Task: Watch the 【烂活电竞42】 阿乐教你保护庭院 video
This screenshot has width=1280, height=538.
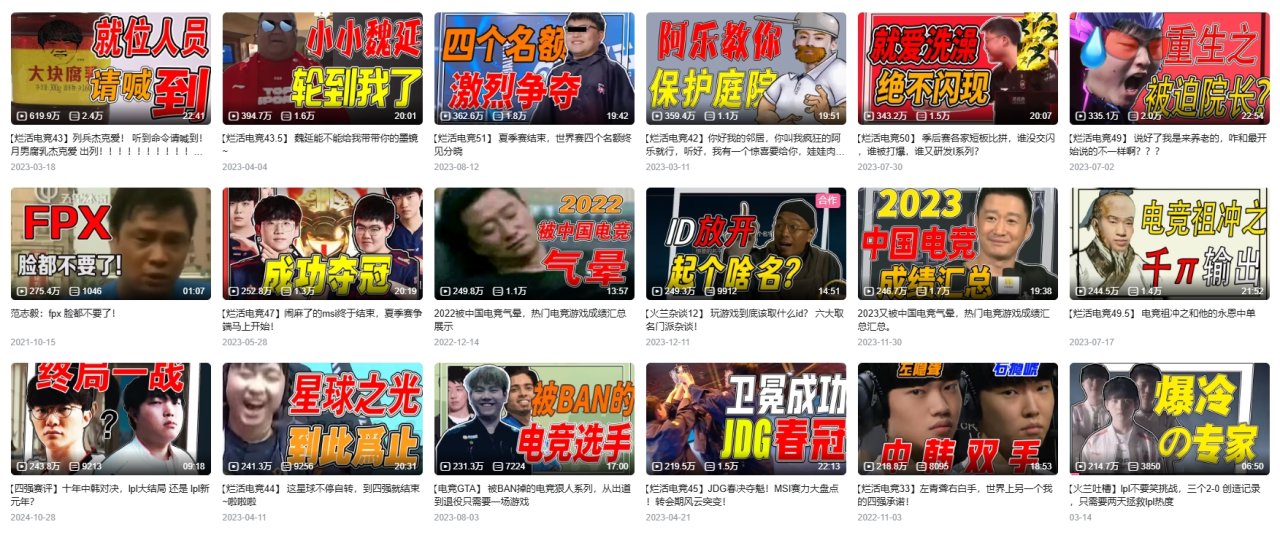Action: pyautogui.click(x=746, y=68)
